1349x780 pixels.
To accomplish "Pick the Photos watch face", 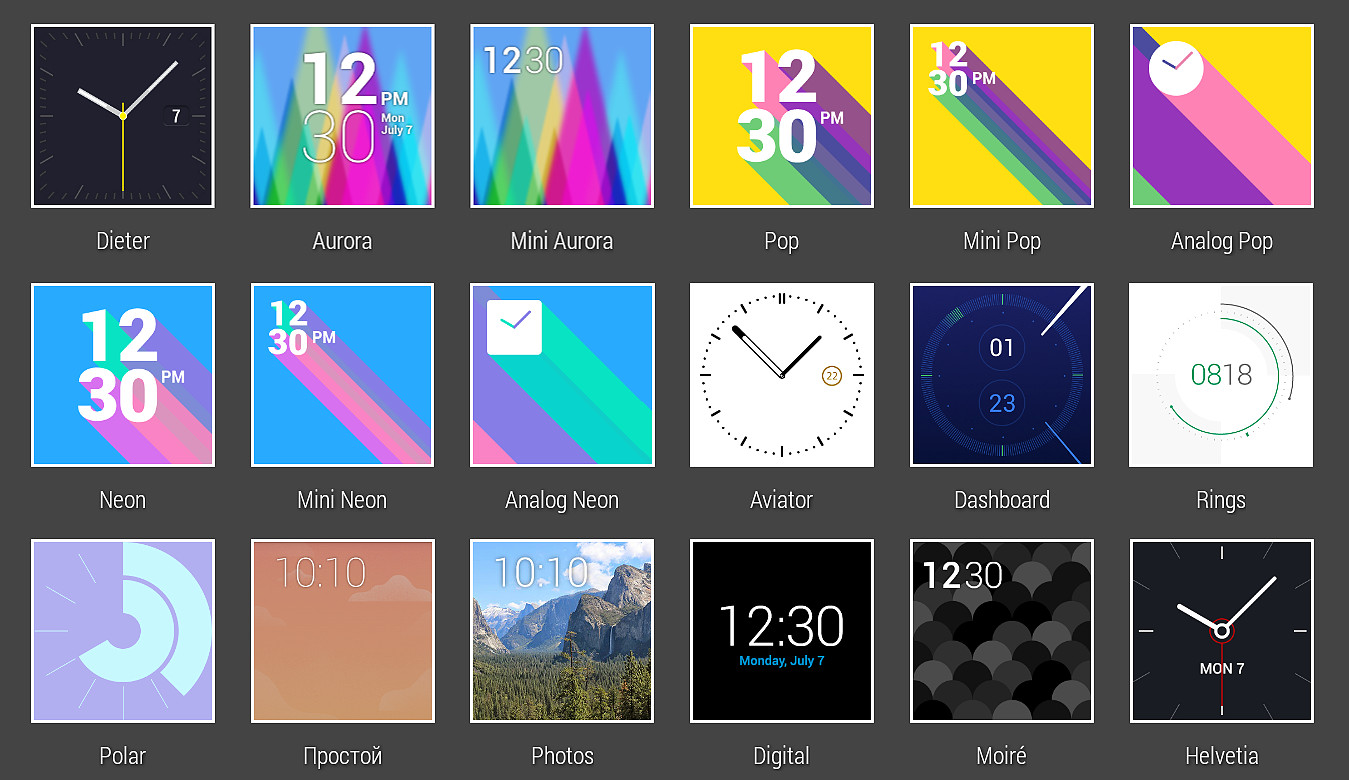I will [x=562, y=631].
